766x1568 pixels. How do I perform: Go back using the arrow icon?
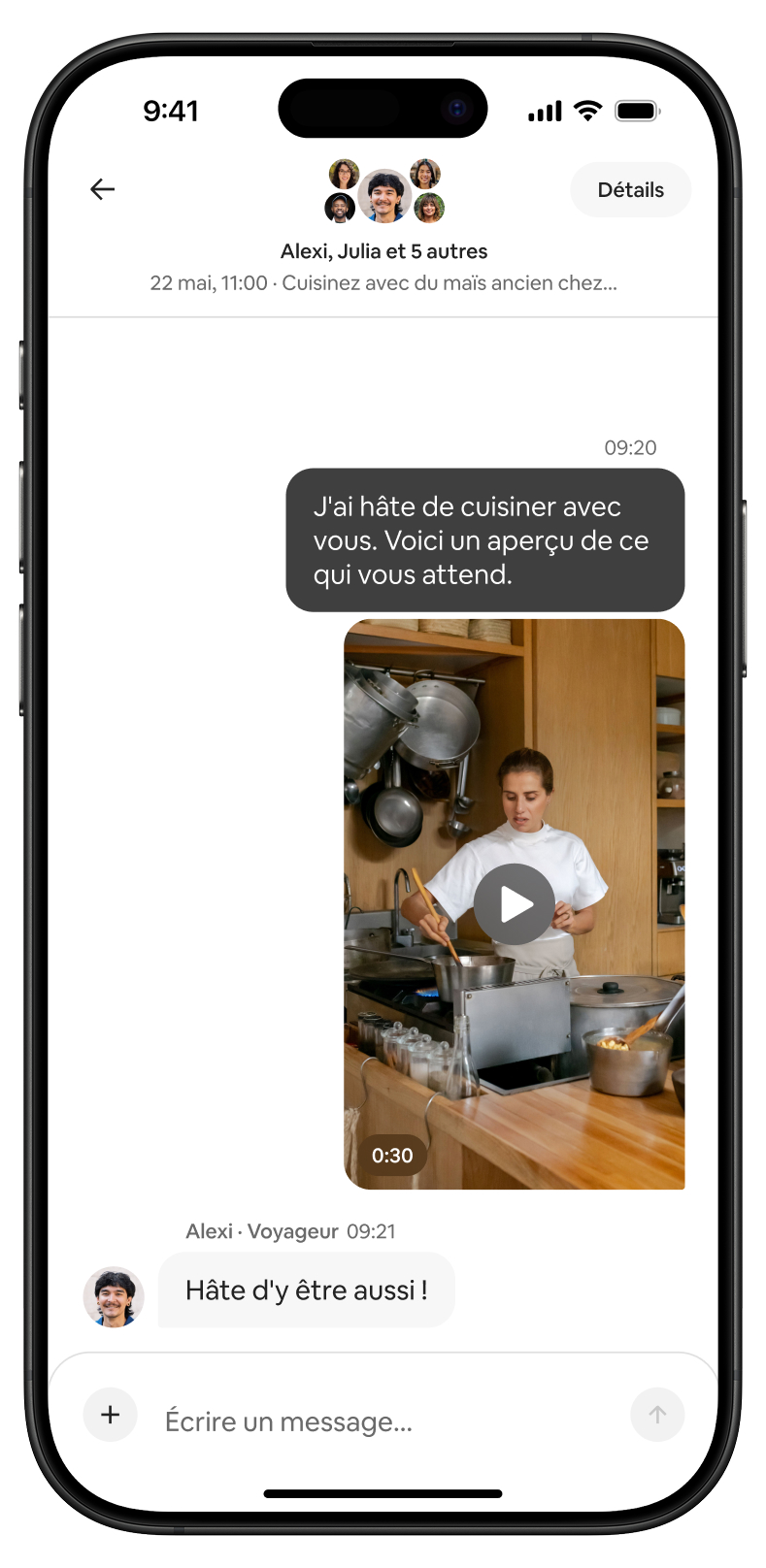(103, 189)
